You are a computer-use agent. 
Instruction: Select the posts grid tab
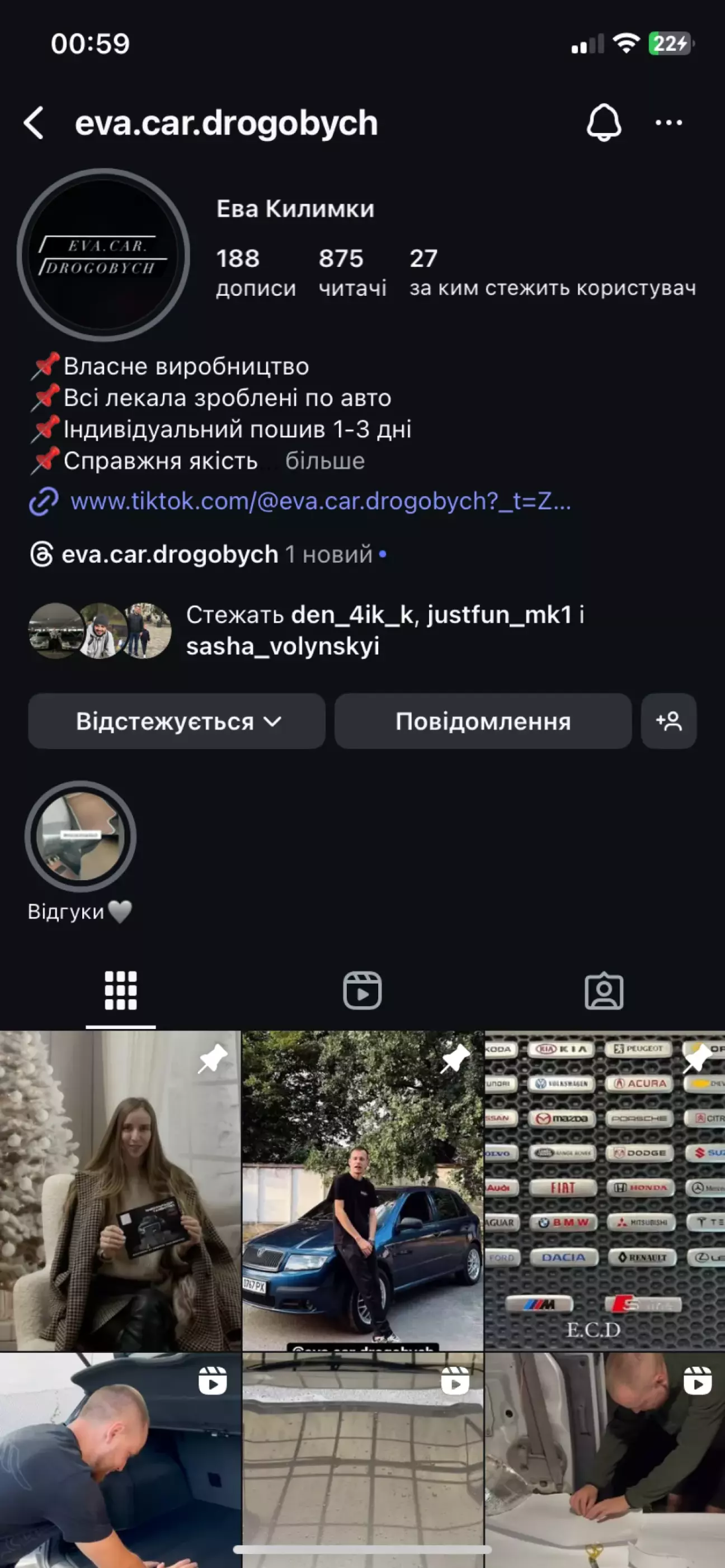point(120,990)
